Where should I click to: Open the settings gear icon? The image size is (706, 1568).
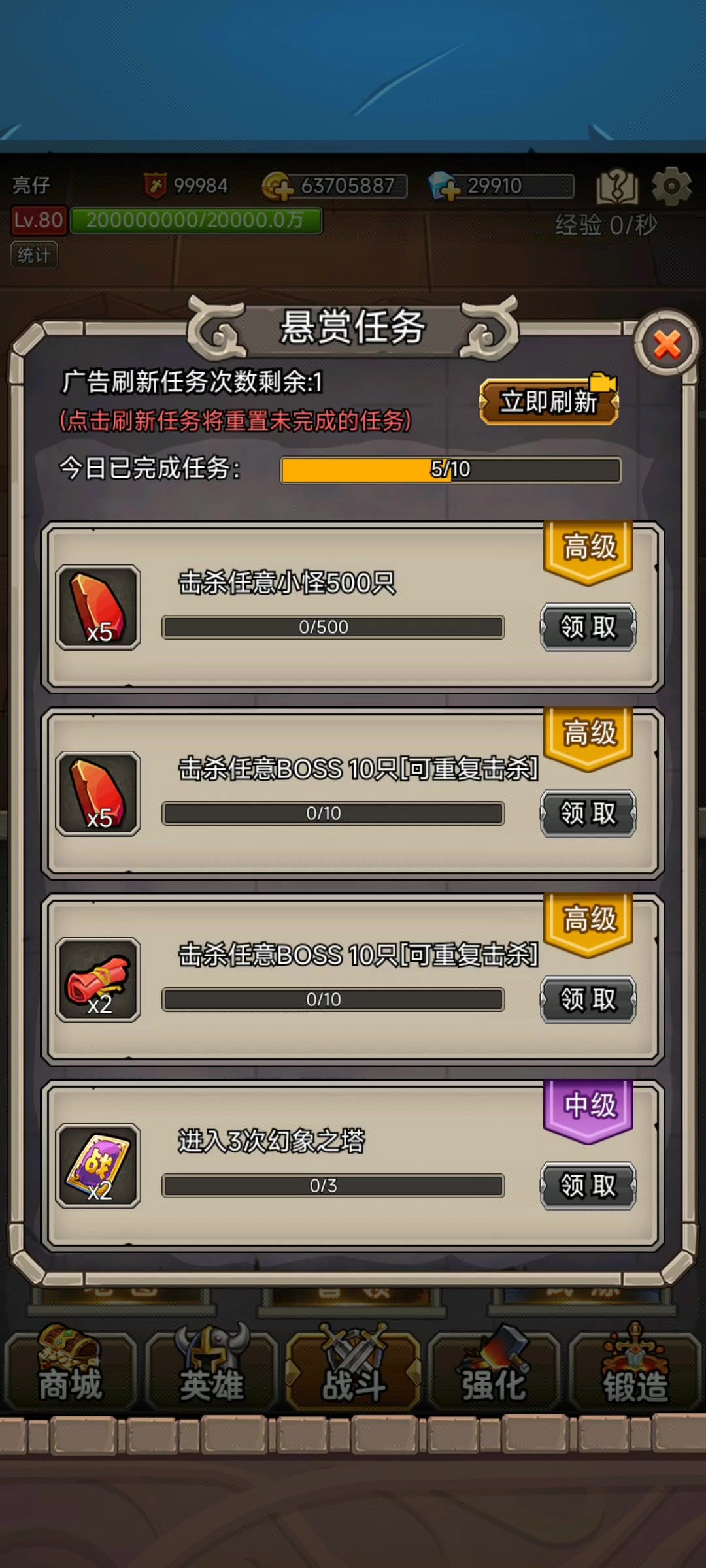671,186
